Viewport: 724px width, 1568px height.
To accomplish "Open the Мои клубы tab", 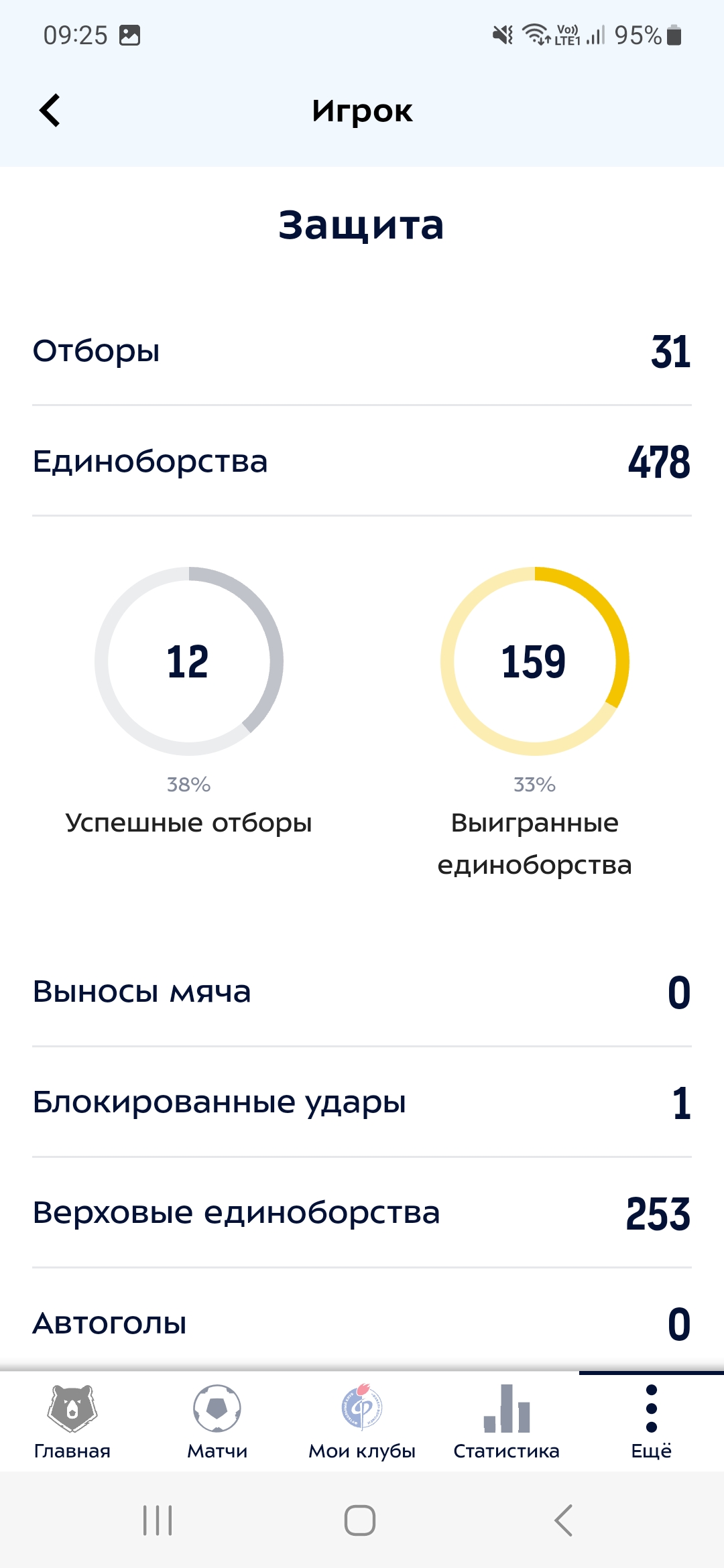I will point(362,1422).
